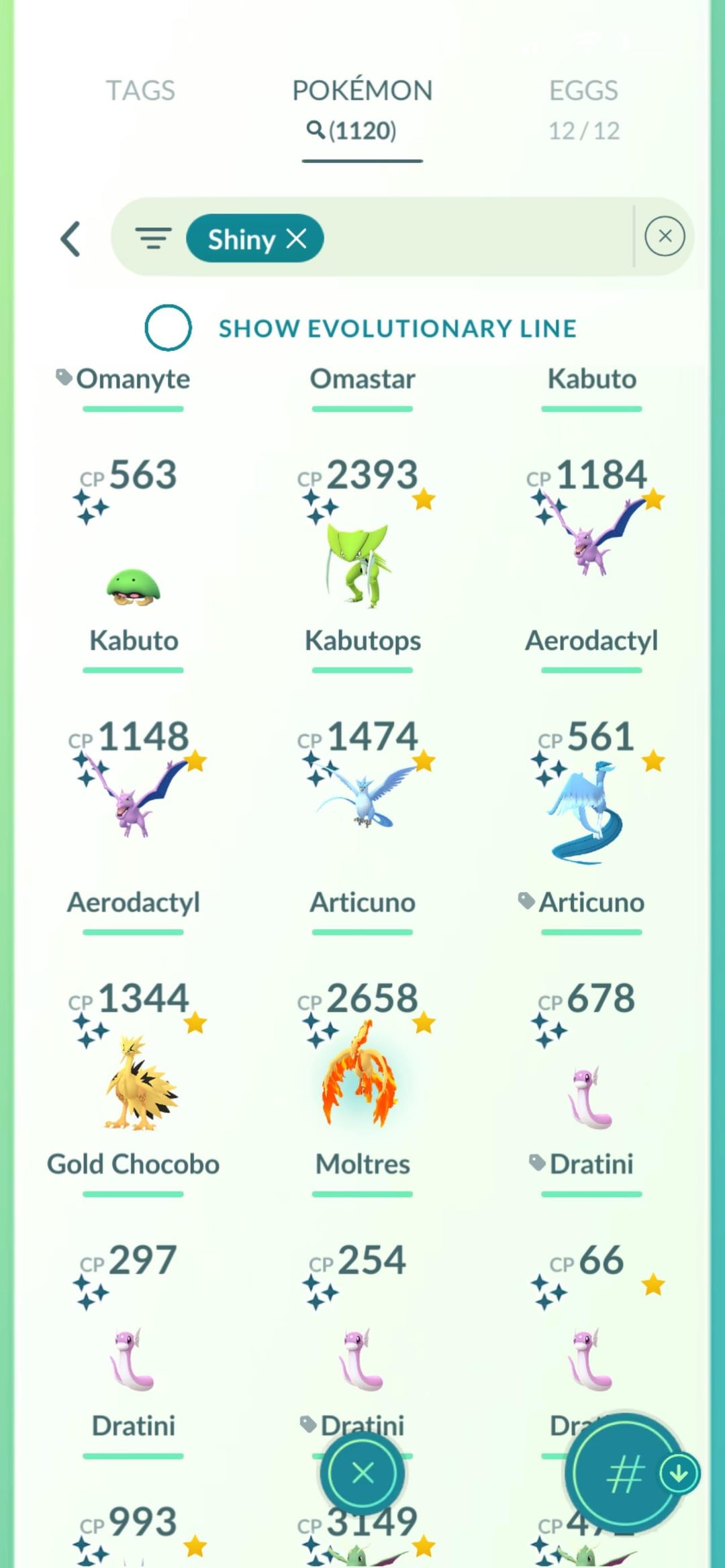This screenshot has height=1568, width=725.
Task: Enable Show Evolutionary Line
Action: [168, 328]
